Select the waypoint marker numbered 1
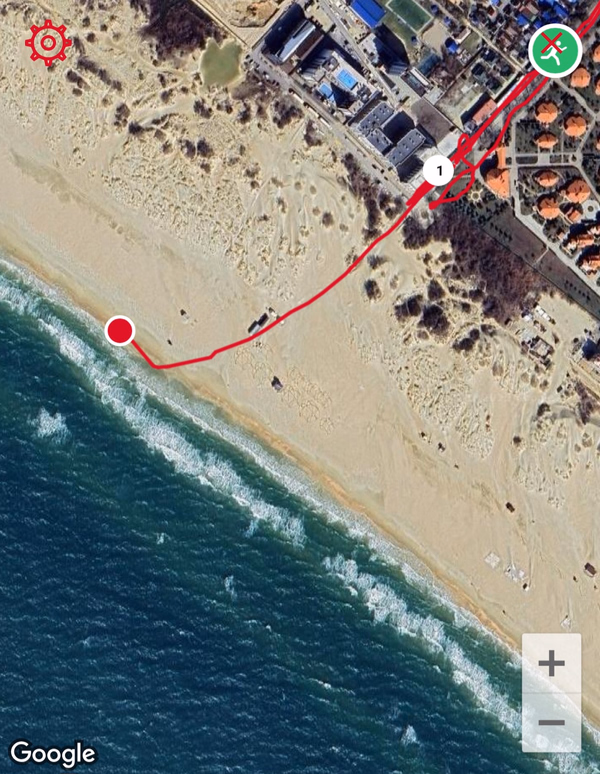The height and width of the screenshot is (774, 600). click(x=437, y=170)
